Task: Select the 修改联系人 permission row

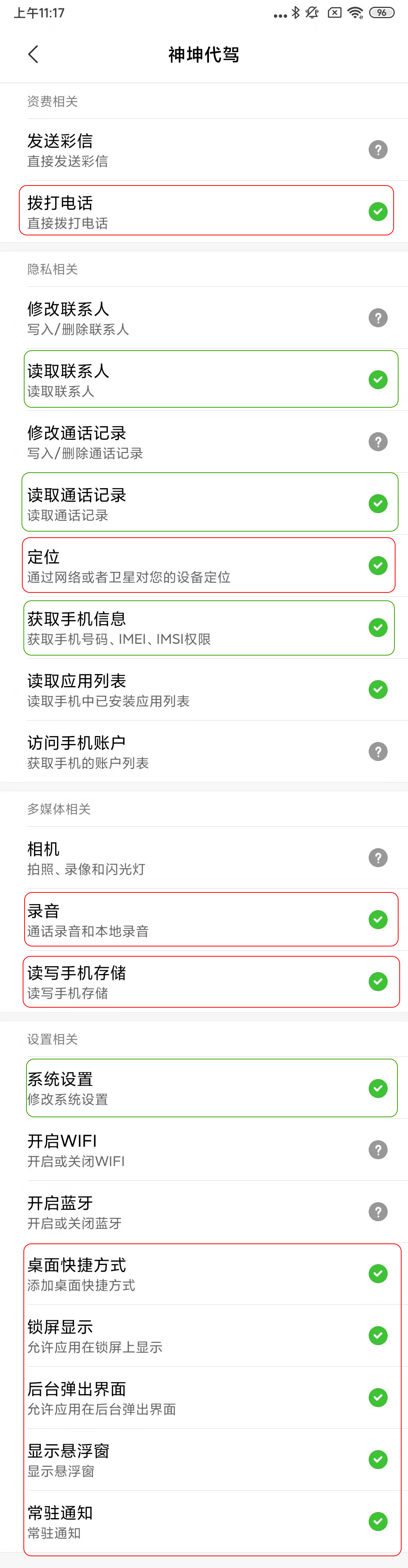Action: click(204, 318)
